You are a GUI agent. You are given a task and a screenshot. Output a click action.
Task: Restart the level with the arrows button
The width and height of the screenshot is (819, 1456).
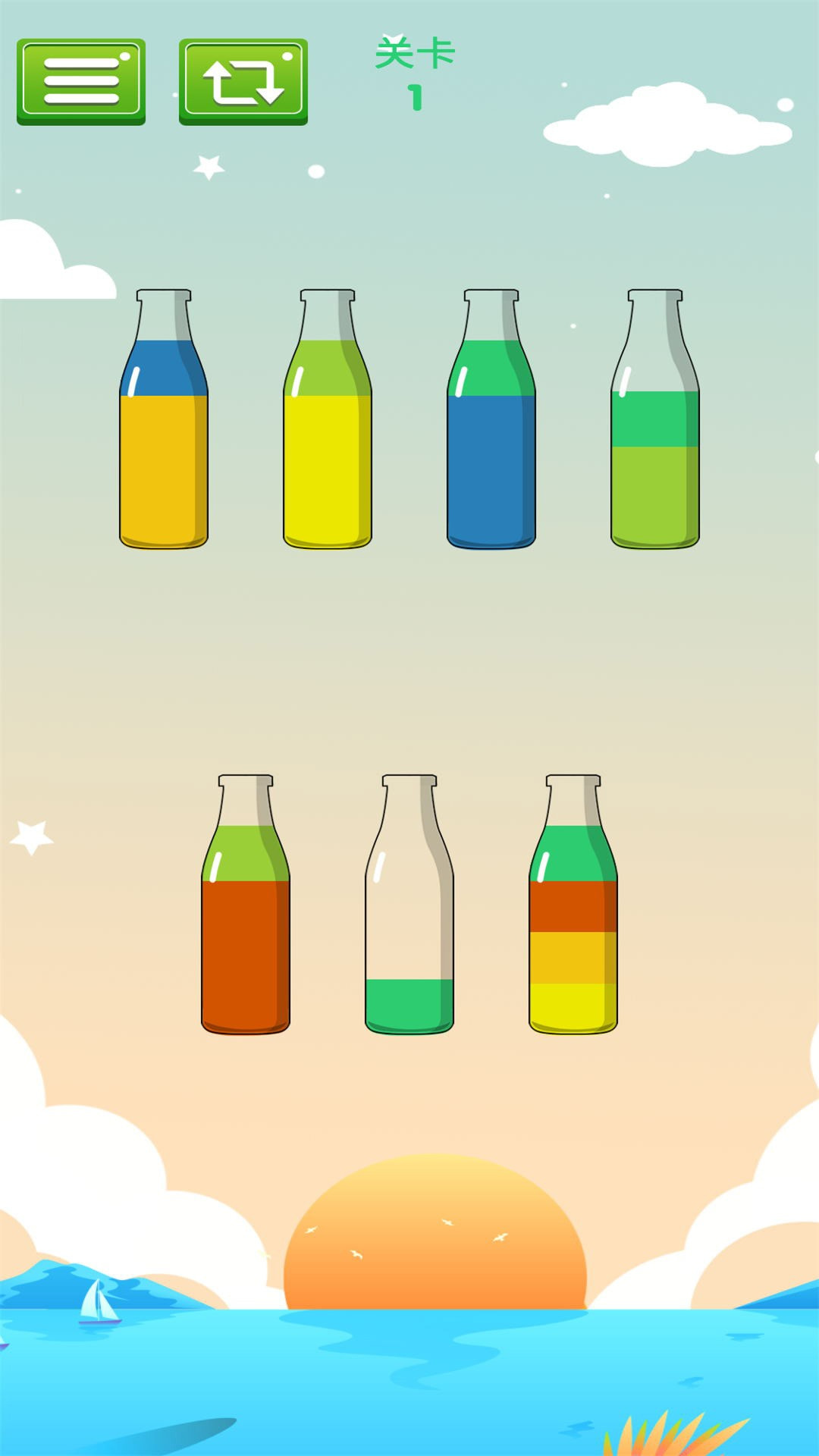point(243,81)
